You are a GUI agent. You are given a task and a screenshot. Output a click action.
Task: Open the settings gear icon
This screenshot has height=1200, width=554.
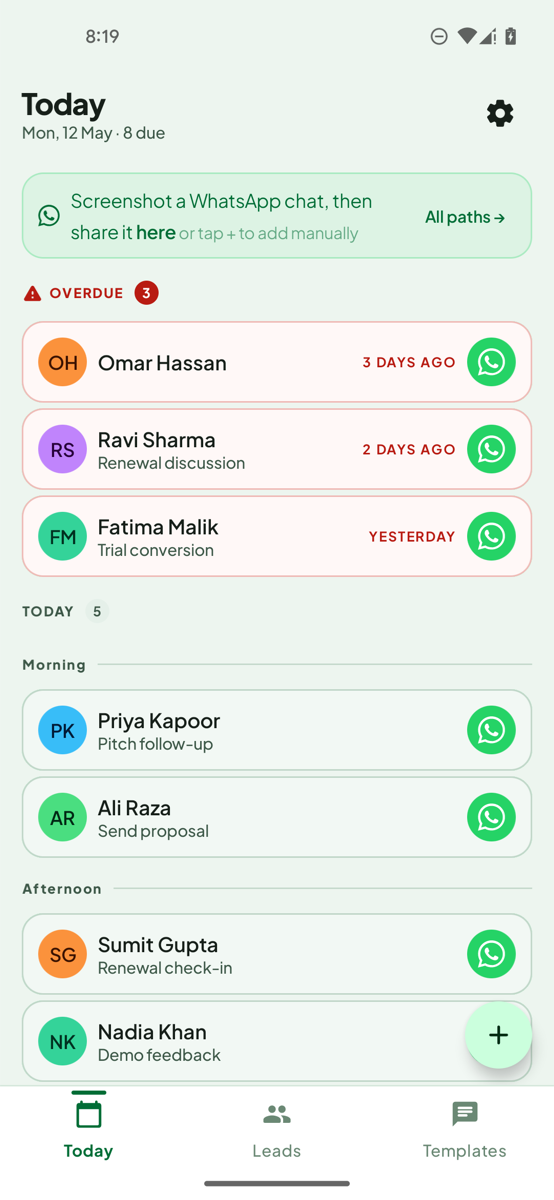pyautogui.click(x=500, y=113)
